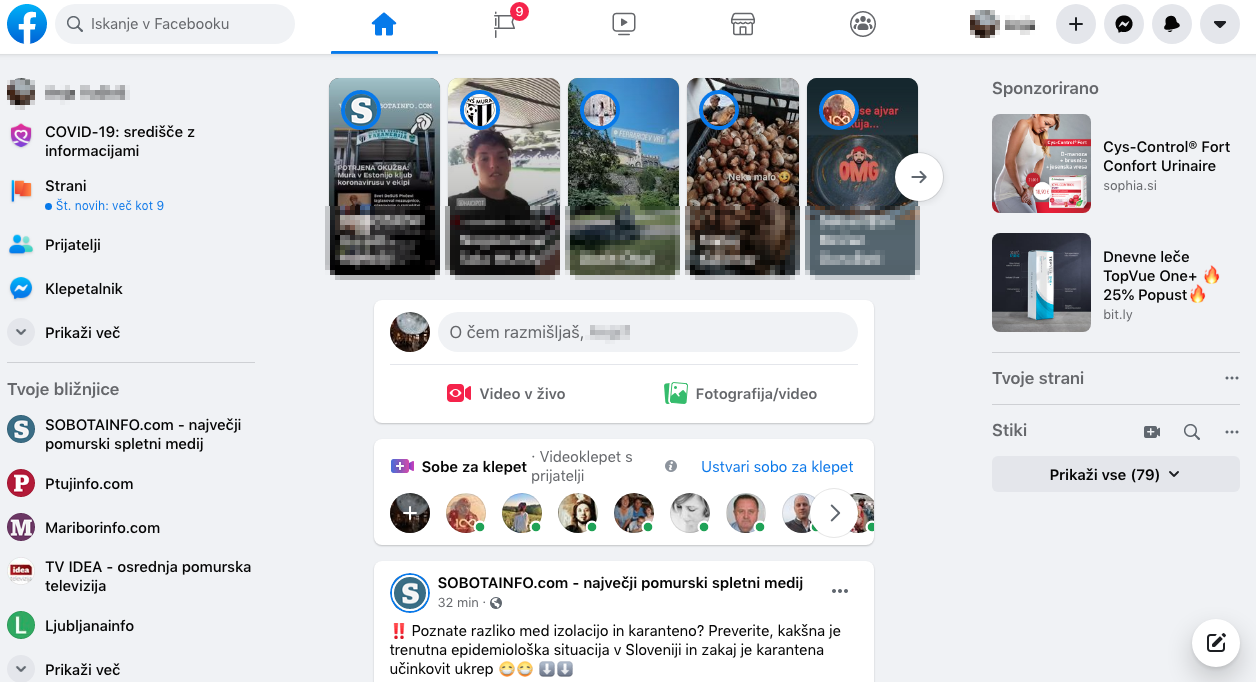Show next stories with the arrow
Screen dimensions: 1256x682
[919, 177]
